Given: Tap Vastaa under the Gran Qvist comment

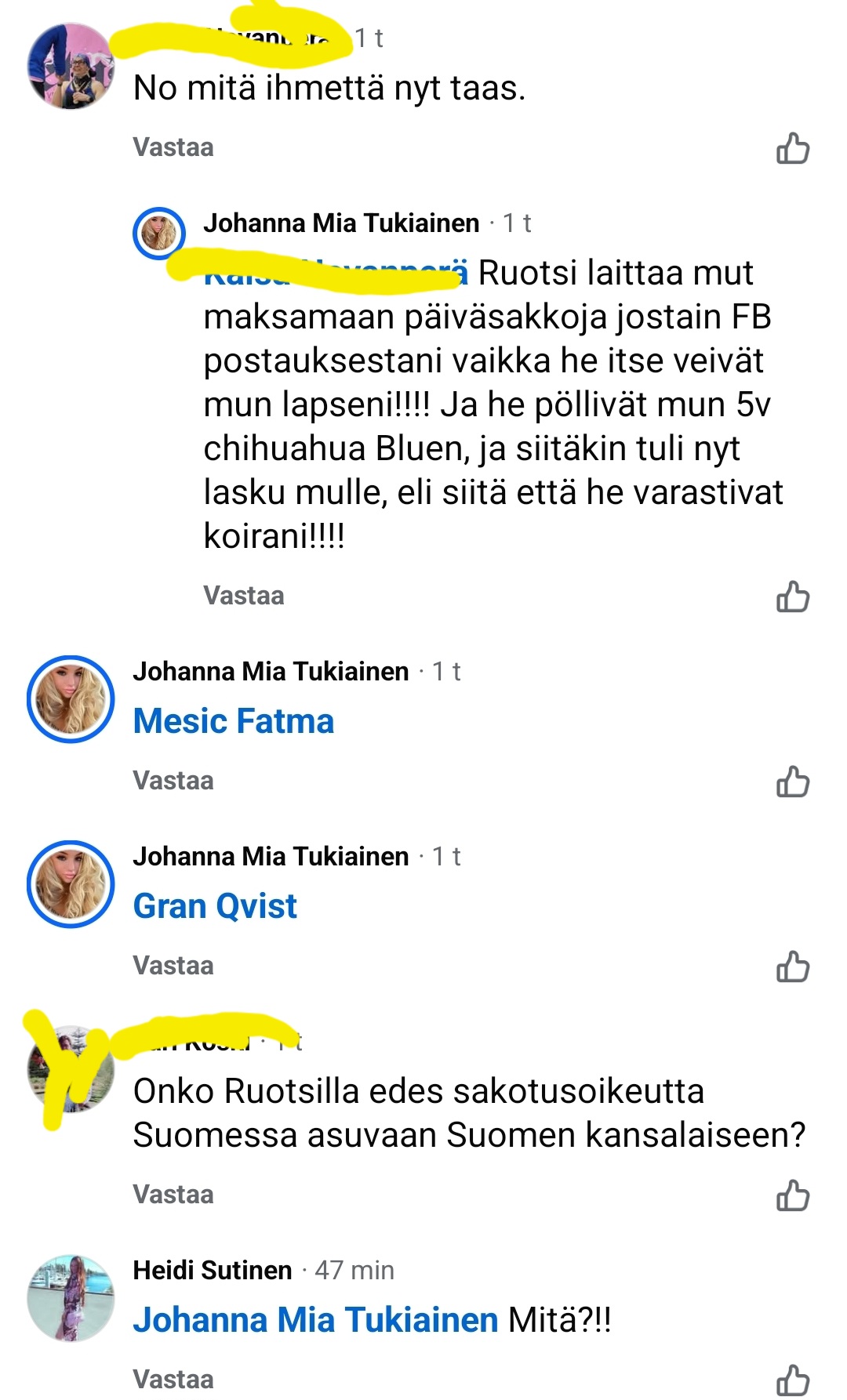Looking at the screenshot, I should pos(173,966).
